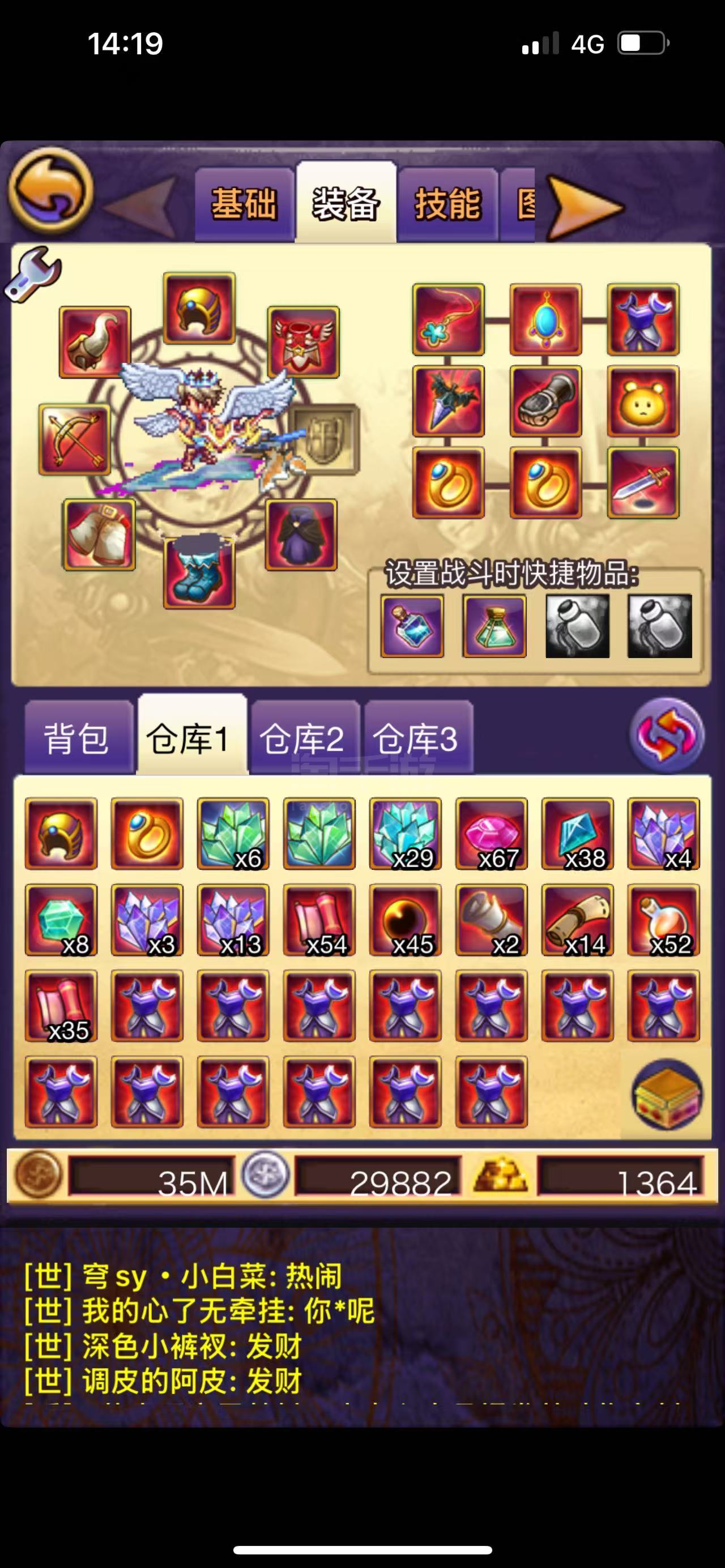This screenshot has width=725, height=1568.
Task: Tap the orange right arrow for more tabs
Action: (x=583, y=207)
